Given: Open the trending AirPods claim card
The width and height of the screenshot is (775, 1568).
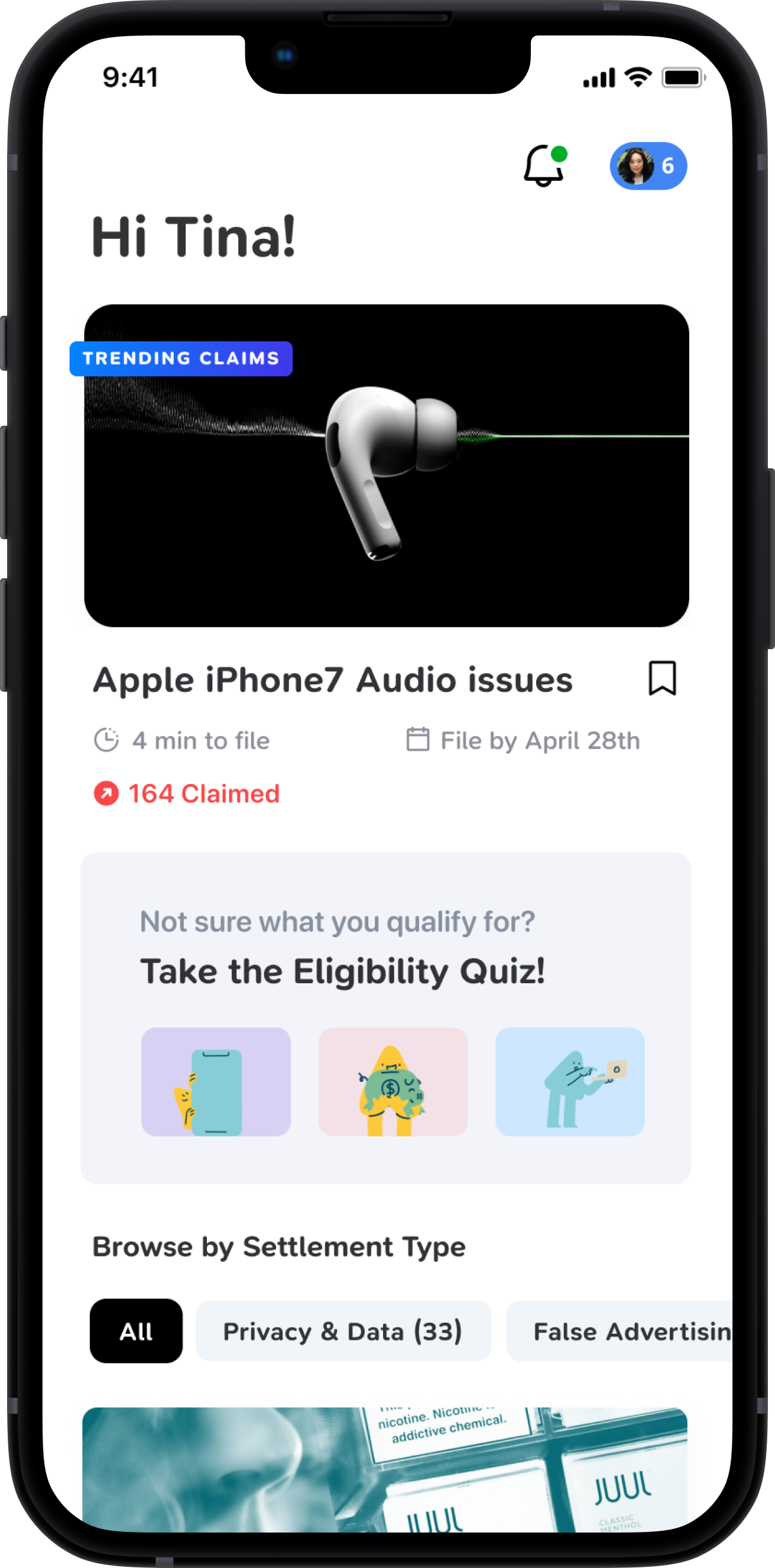Looking at the screenshot, I should coord(386,466).
